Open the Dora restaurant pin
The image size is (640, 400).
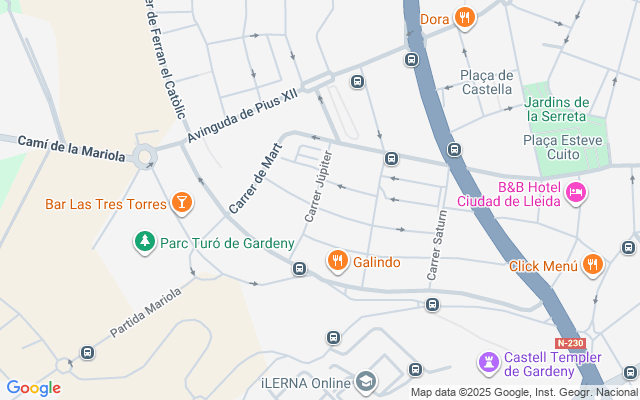[x=464, y=18]
